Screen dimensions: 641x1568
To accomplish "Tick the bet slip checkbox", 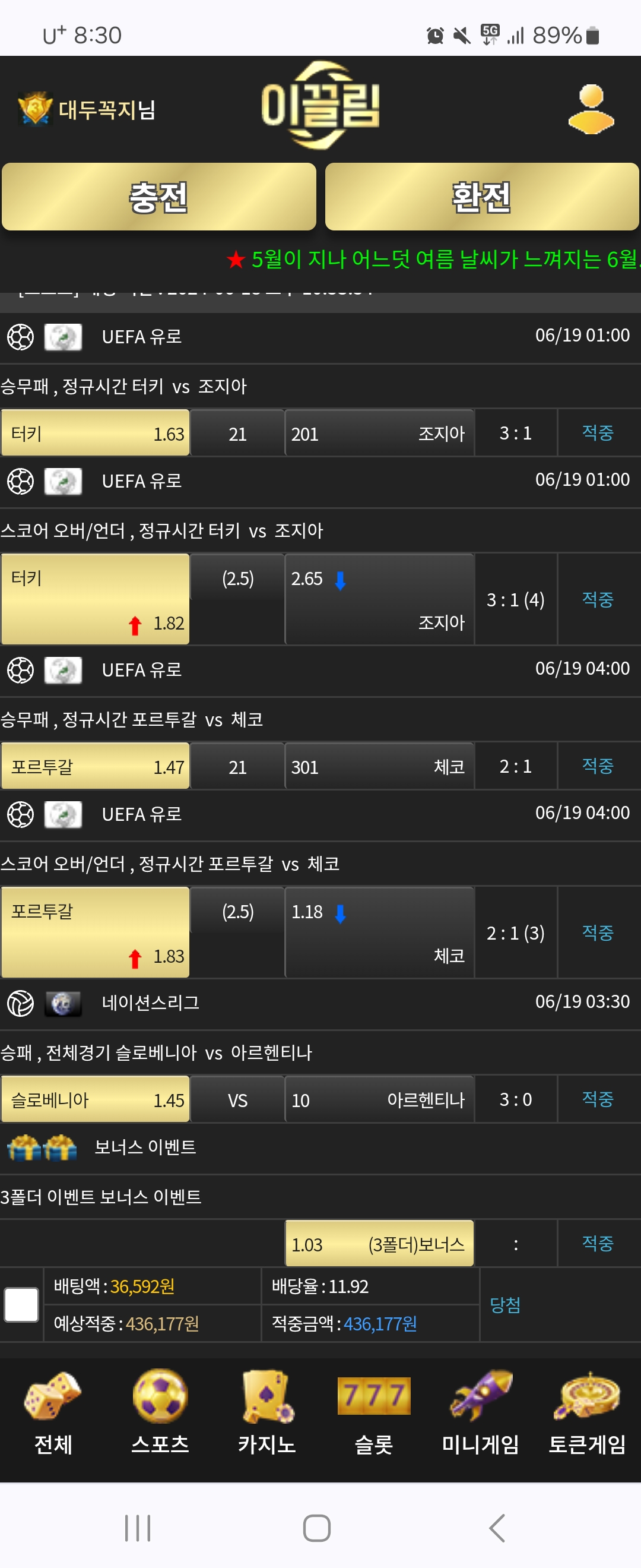I will point(21,1304).
